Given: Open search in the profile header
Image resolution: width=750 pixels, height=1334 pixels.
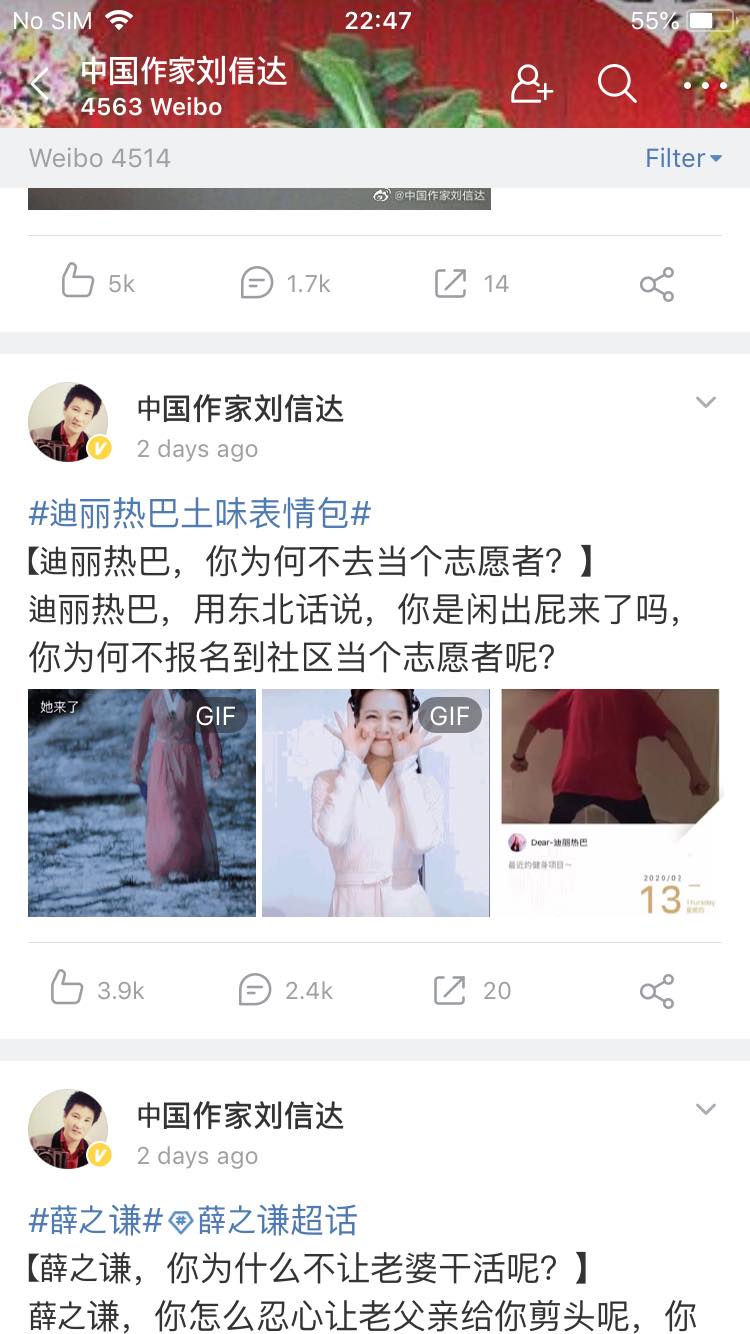Looking at the screenshot, I should [617, 85].
